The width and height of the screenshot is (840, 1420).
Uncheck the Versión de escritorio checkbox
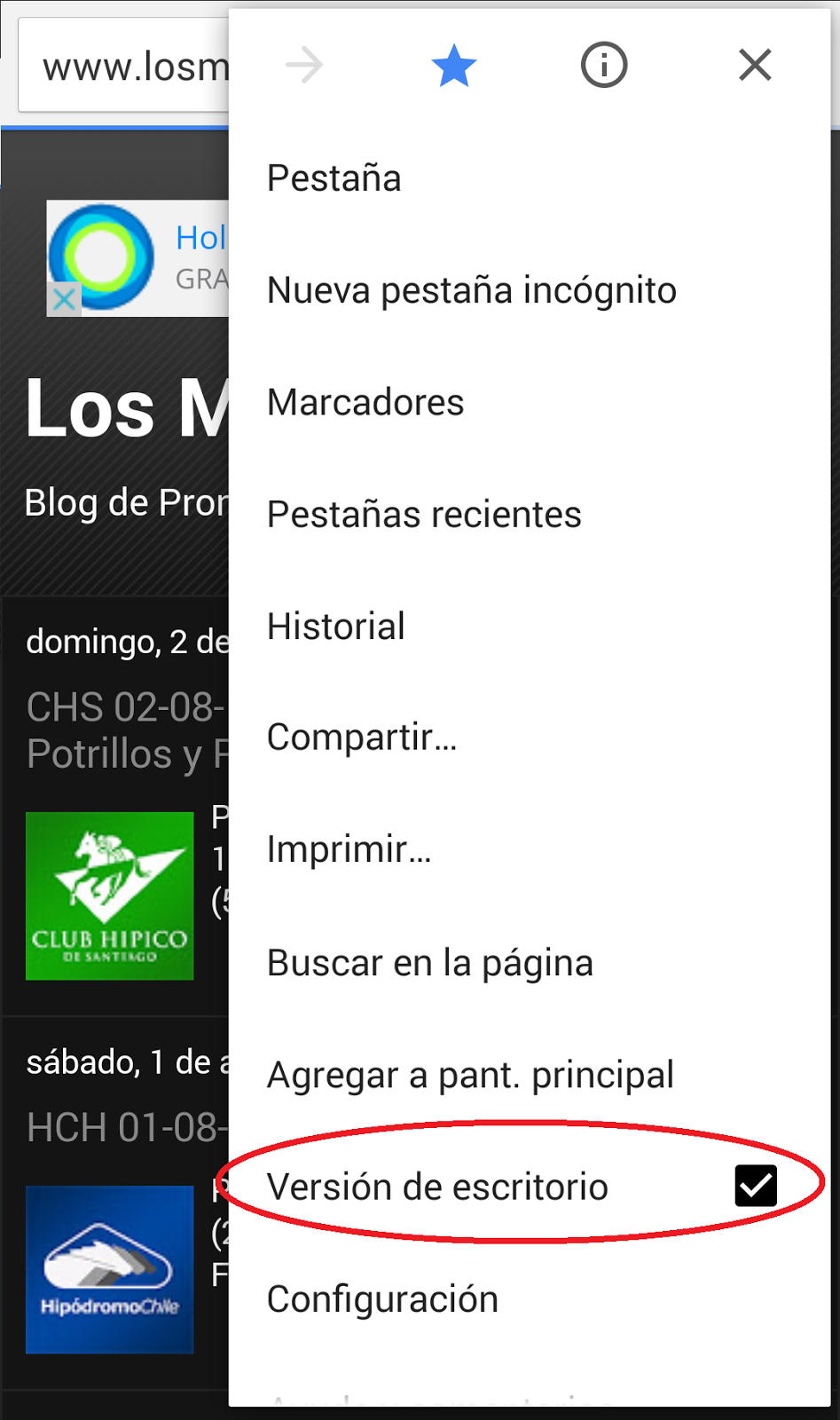(756, 1187)
